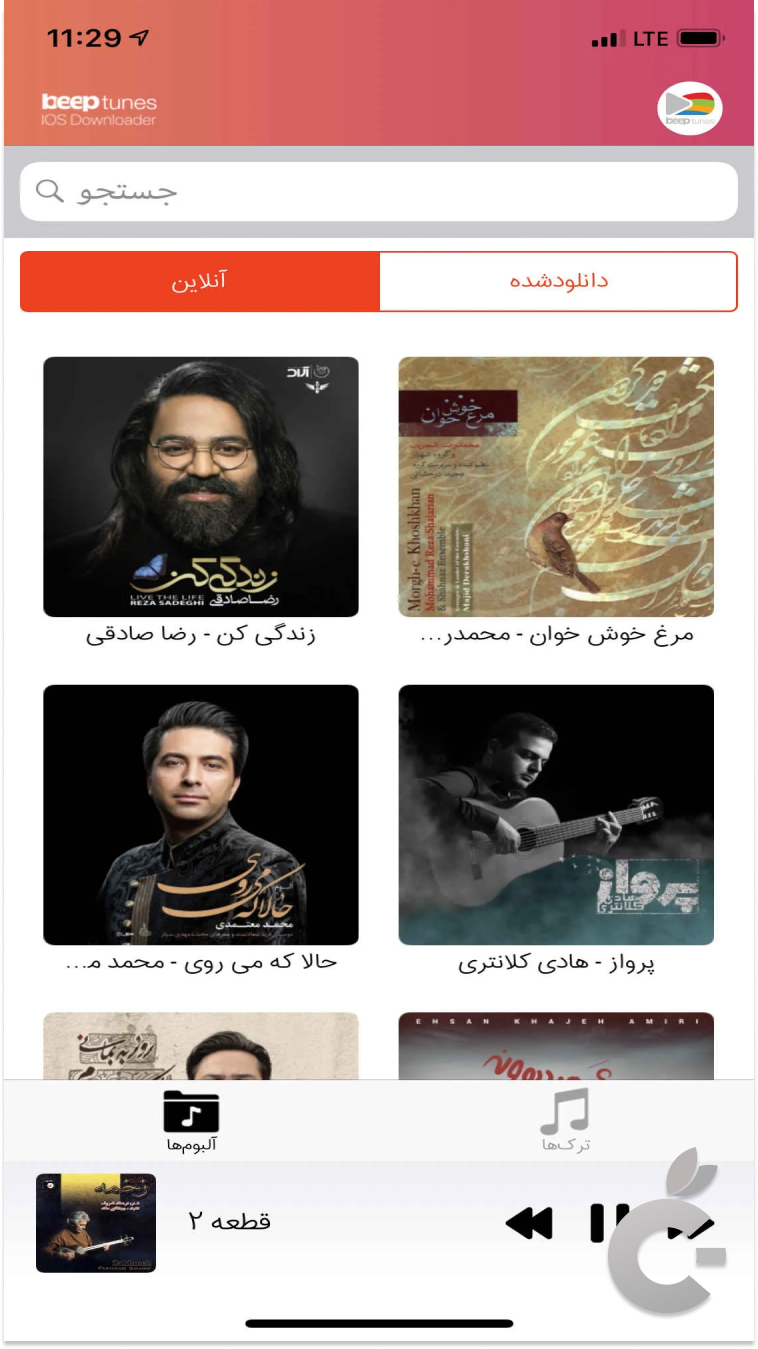Screen dimensions: 758x1349
Task: Open the جستجو search field
Action: 378,191
